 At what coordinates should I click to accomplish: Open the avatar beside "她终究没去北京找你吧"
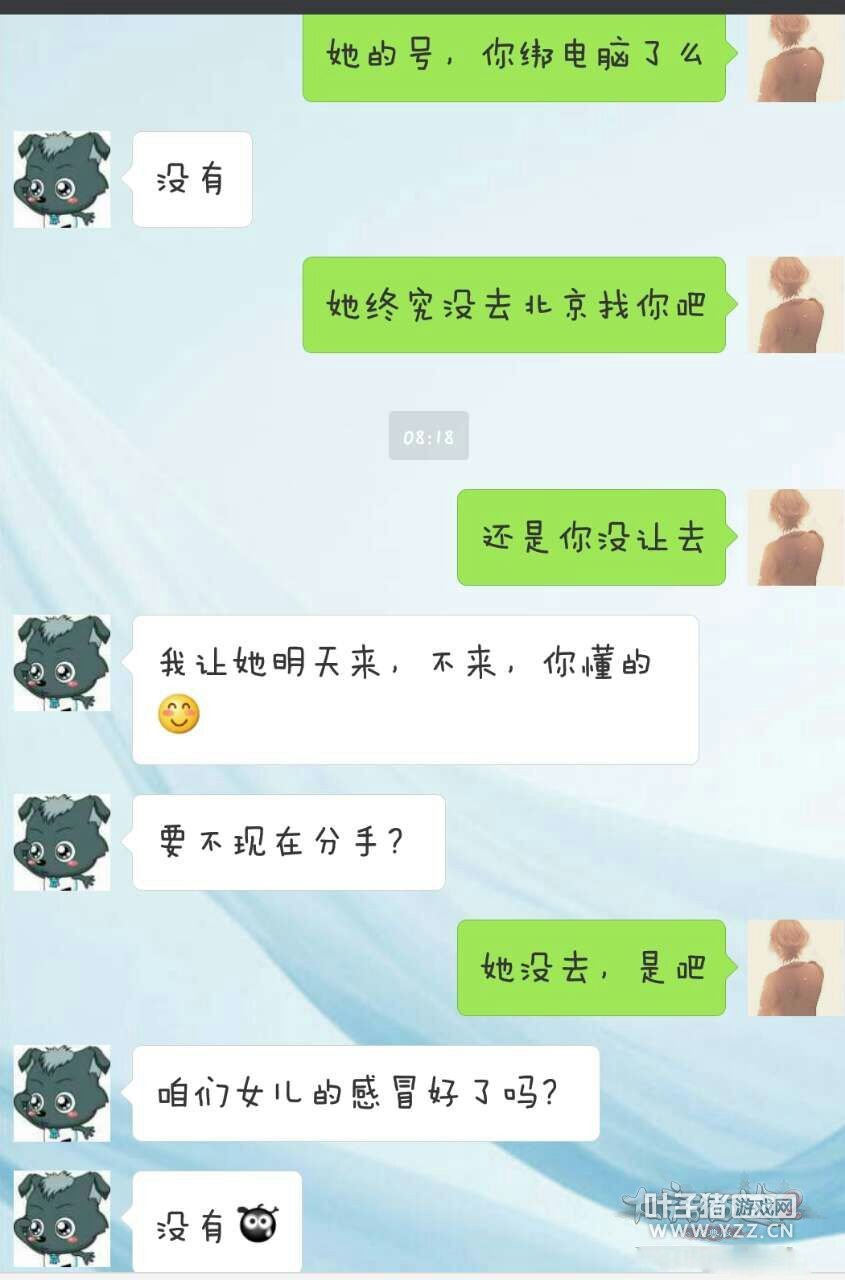click(795, 305)
